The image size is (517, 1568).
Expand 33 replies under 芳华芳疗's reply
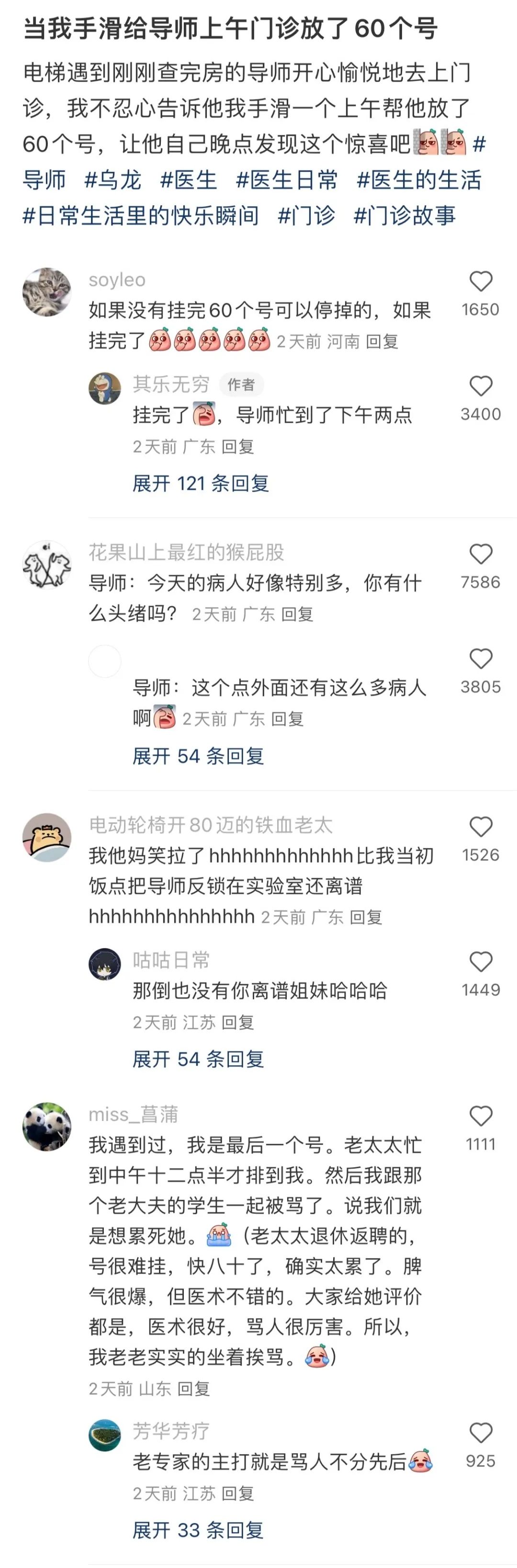point(198,1530)
